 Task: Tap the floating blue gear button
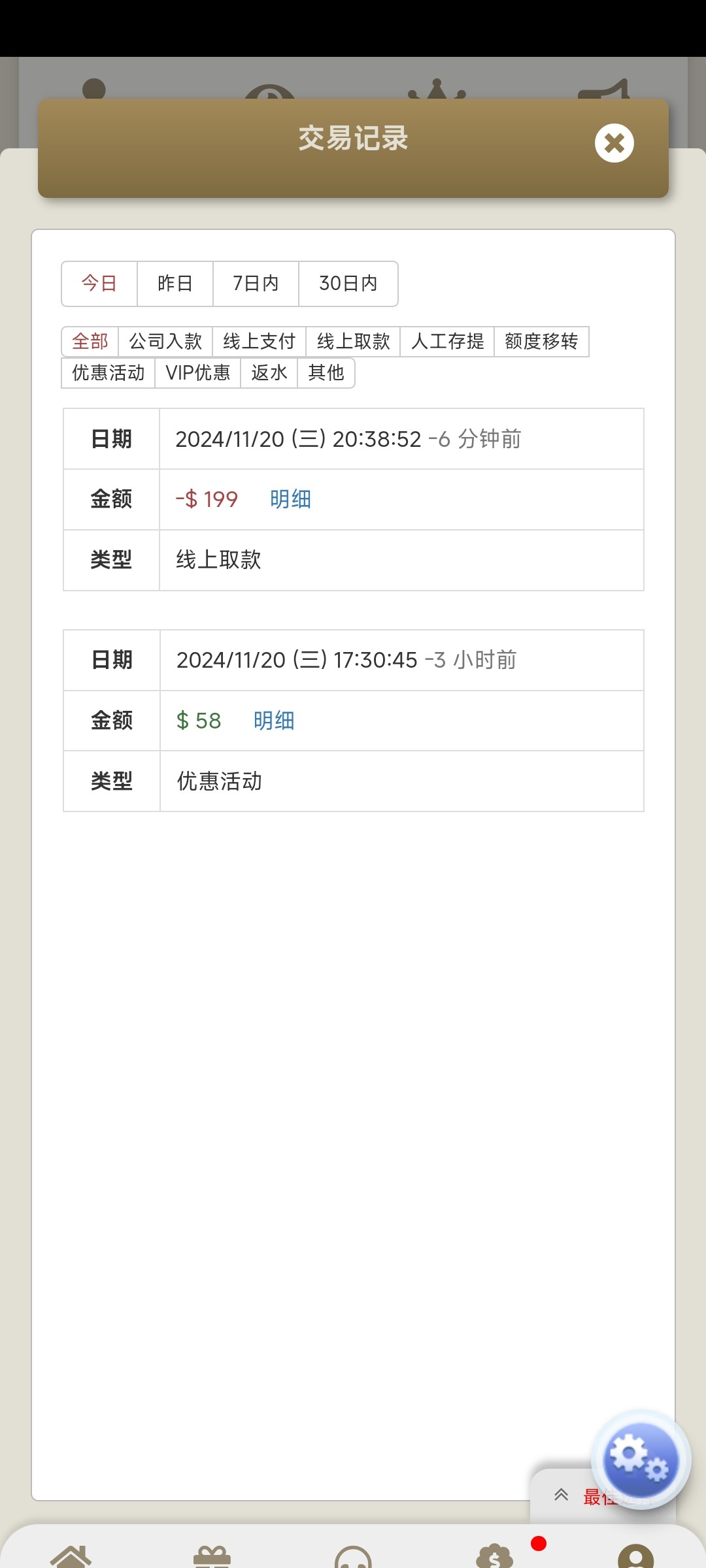(x=640, y=1460)
